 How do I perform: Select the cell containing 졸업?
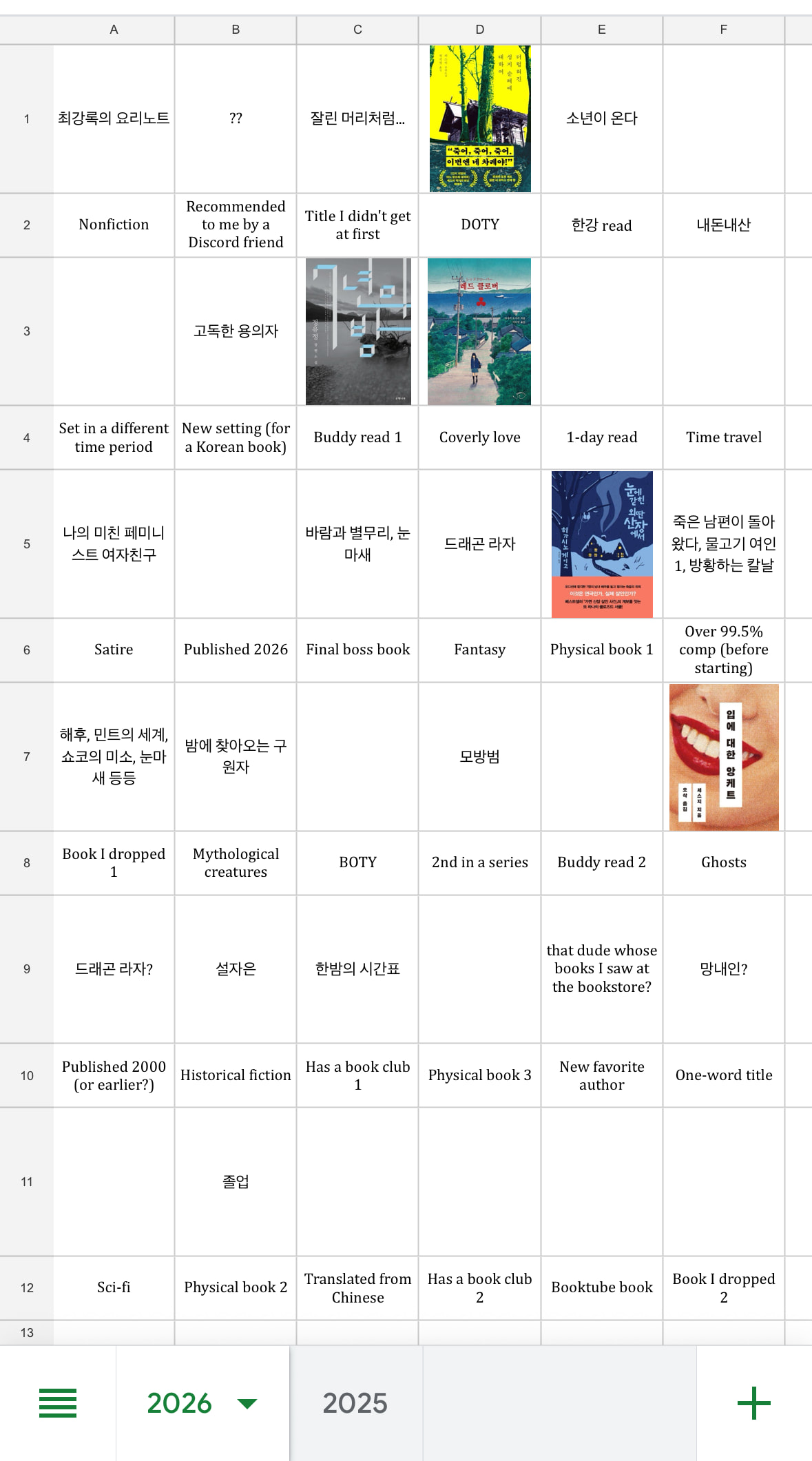tap(236, 1181)
